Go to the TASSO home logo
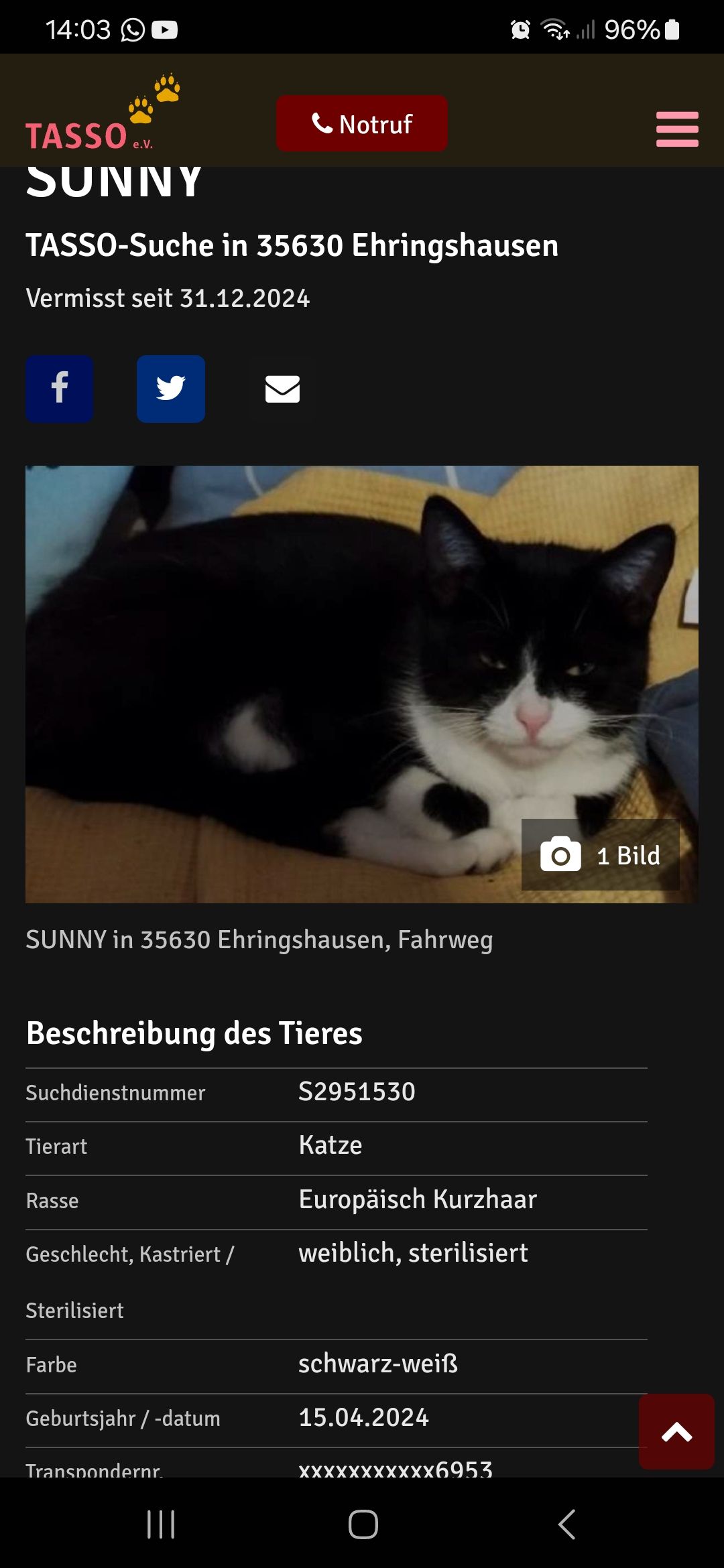Image resolution: width=724 pixels, height=1568 pixels. (x=102, y=114)
